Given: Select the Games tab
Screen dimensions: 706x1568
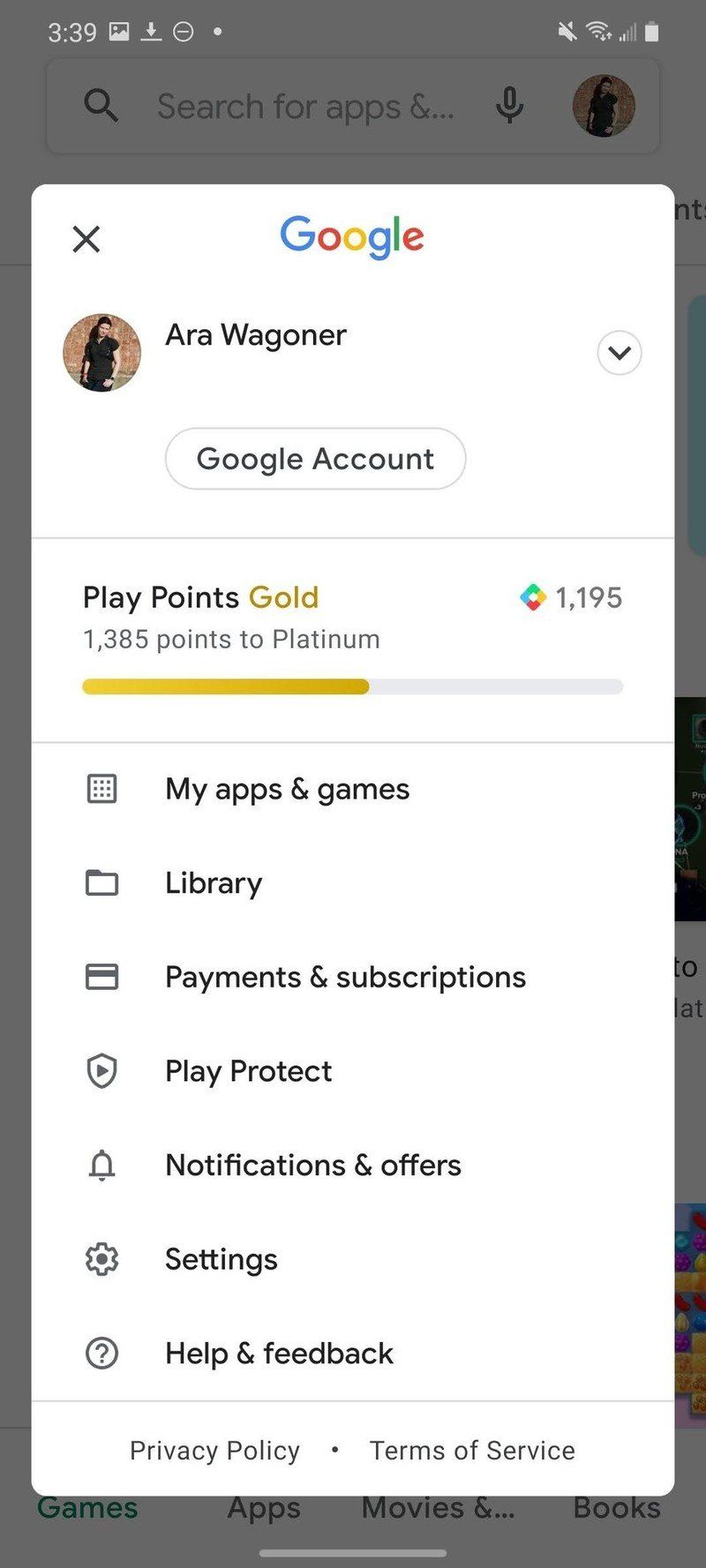Looking at the screenshot, I should 86,1508.
